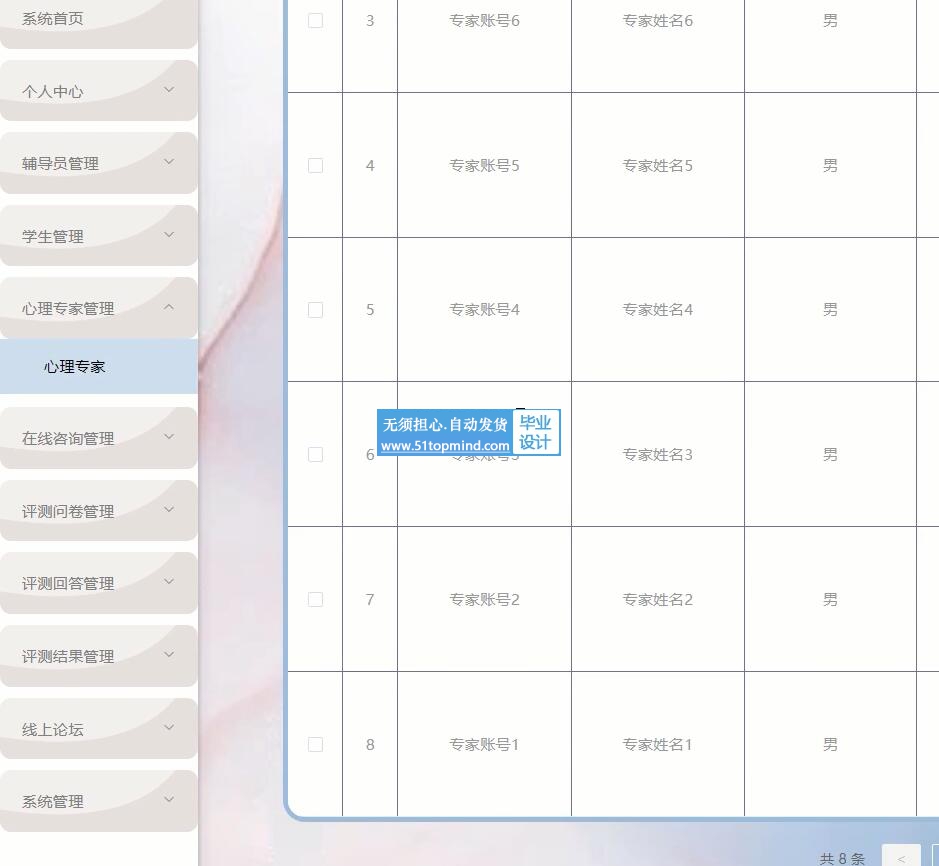Check the box for 专家账号4 row
This screenshot has height=866, width=939.
[x=316, y=310]
